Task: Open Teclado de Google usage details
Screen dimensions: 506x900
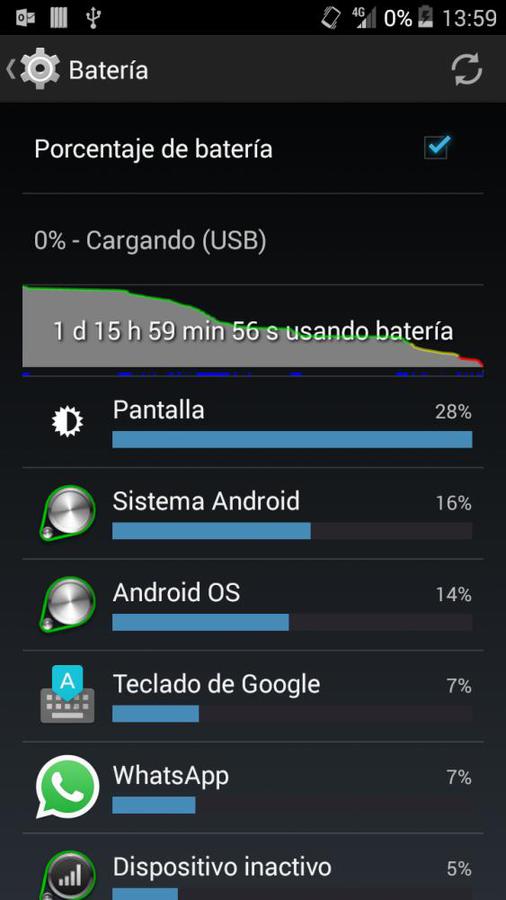Action: [x=253, y=696]
